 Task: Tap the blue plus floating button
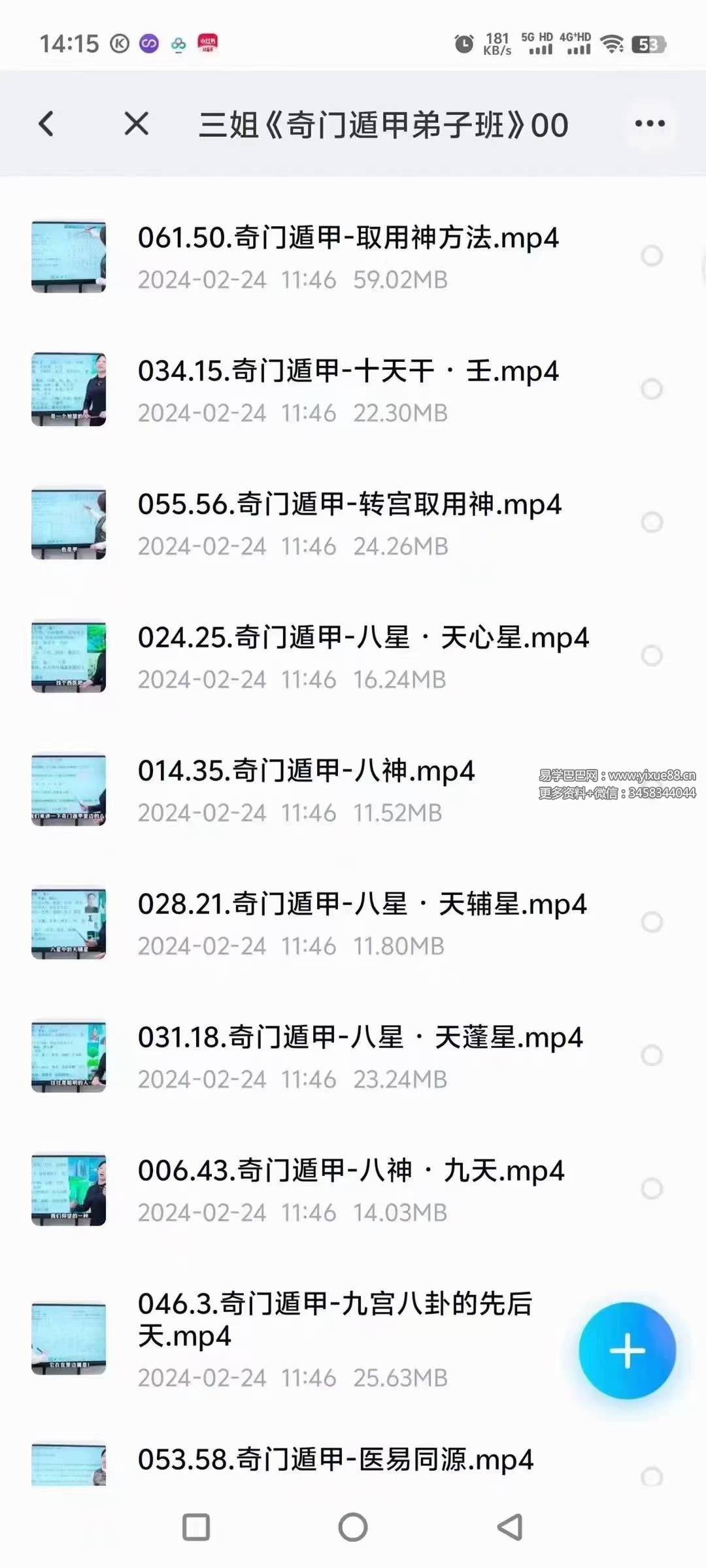627,1350
